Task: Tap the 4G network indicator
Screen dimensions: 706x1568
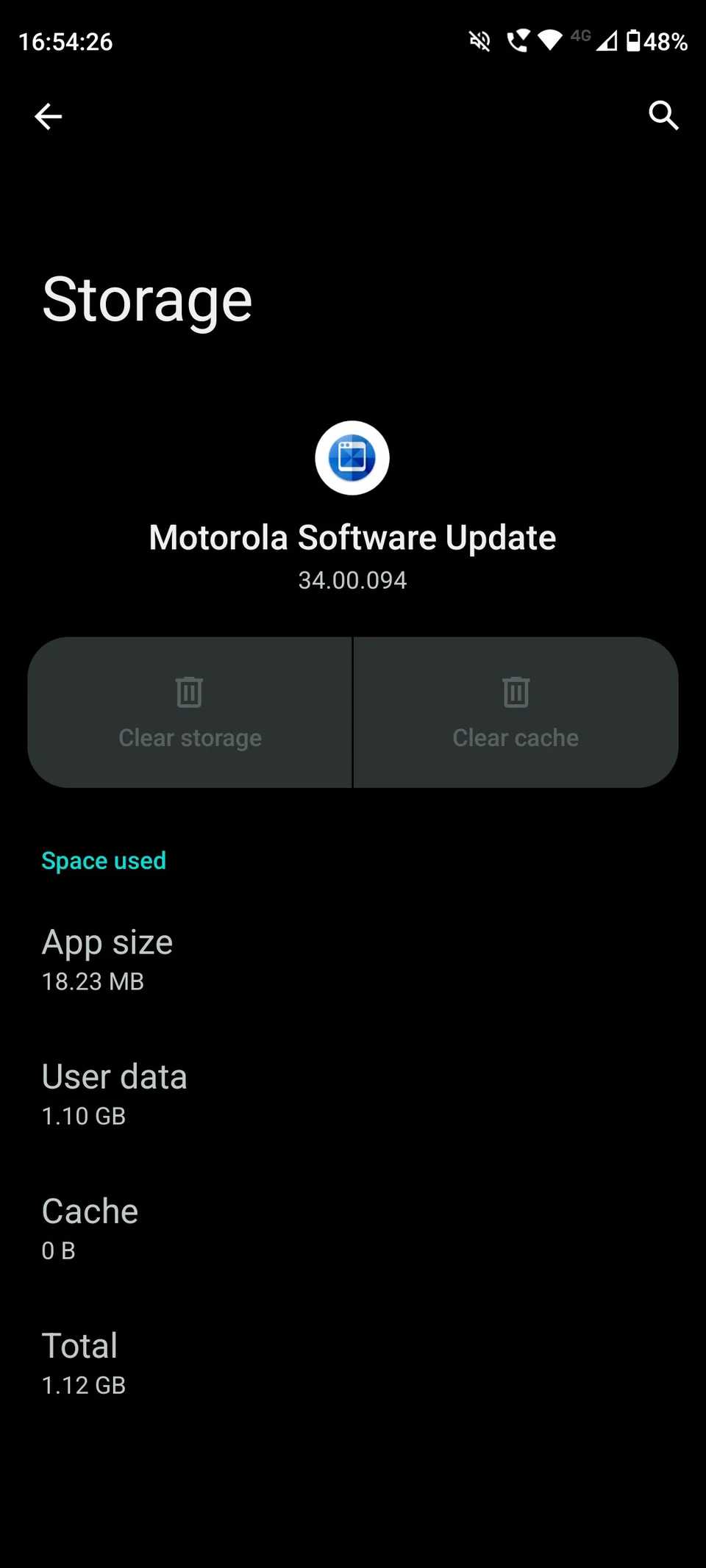Action: (x=580, y=35)
